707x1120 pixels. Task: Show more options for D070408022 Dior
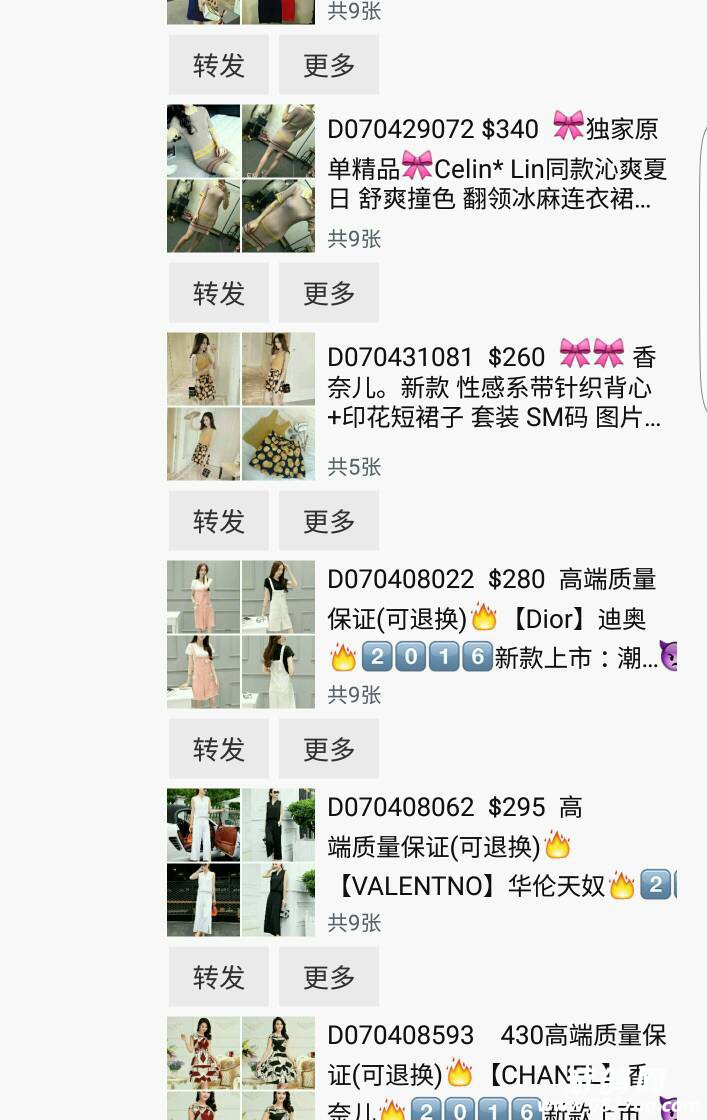[x=329, y=749]
